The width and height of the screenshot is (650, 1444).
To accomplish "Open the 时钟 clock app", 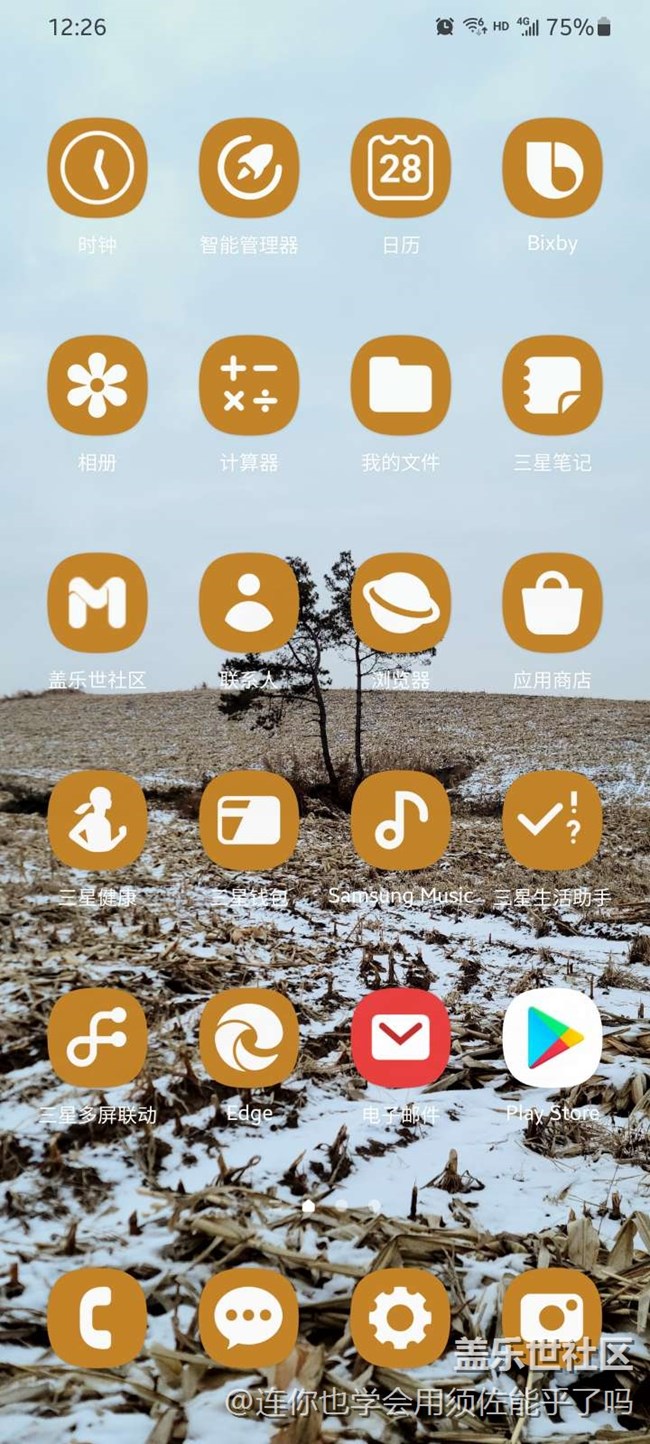I will [97, 168].
